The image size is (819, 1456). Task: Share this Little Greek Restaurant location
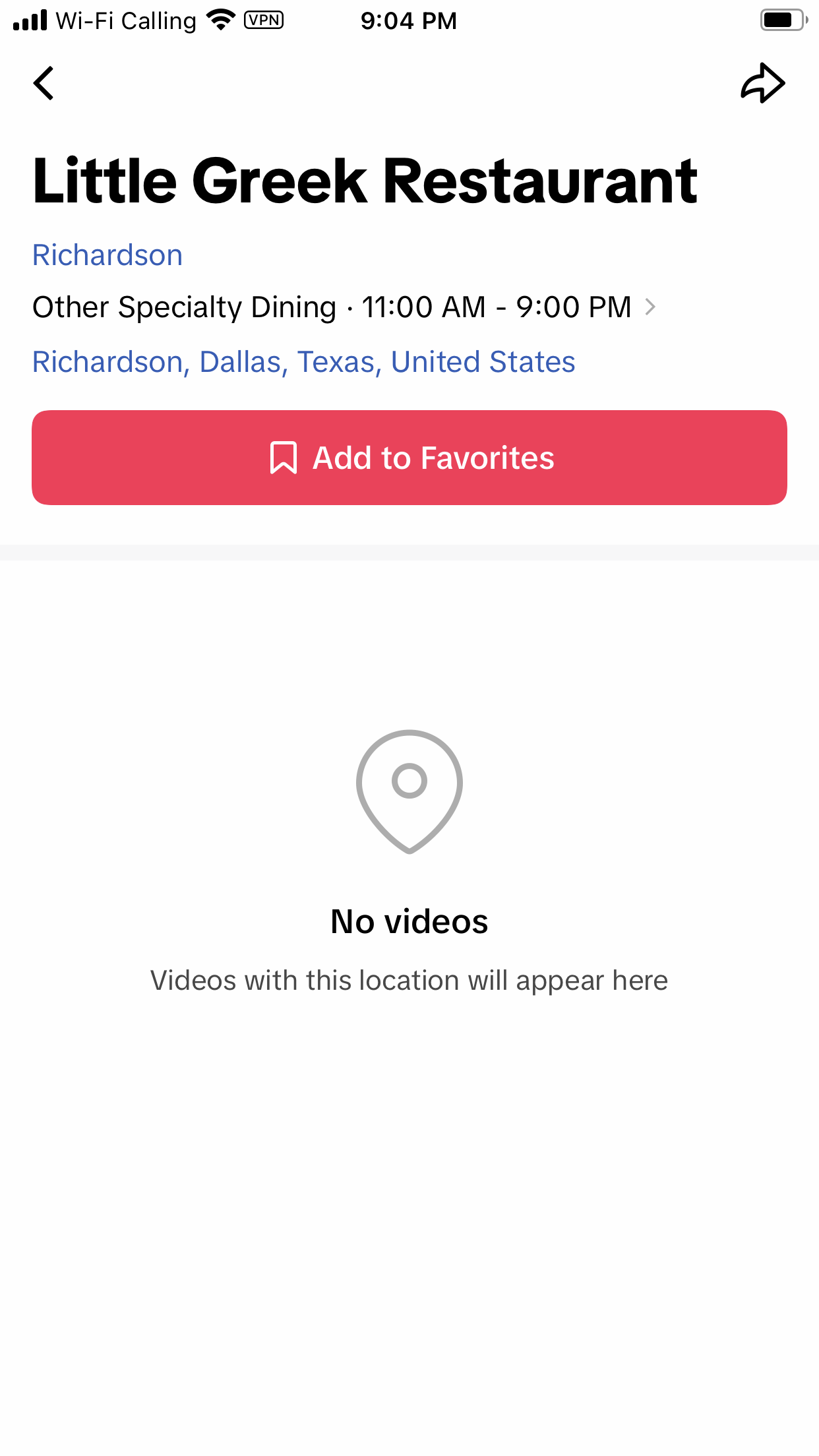coord(762,84)
